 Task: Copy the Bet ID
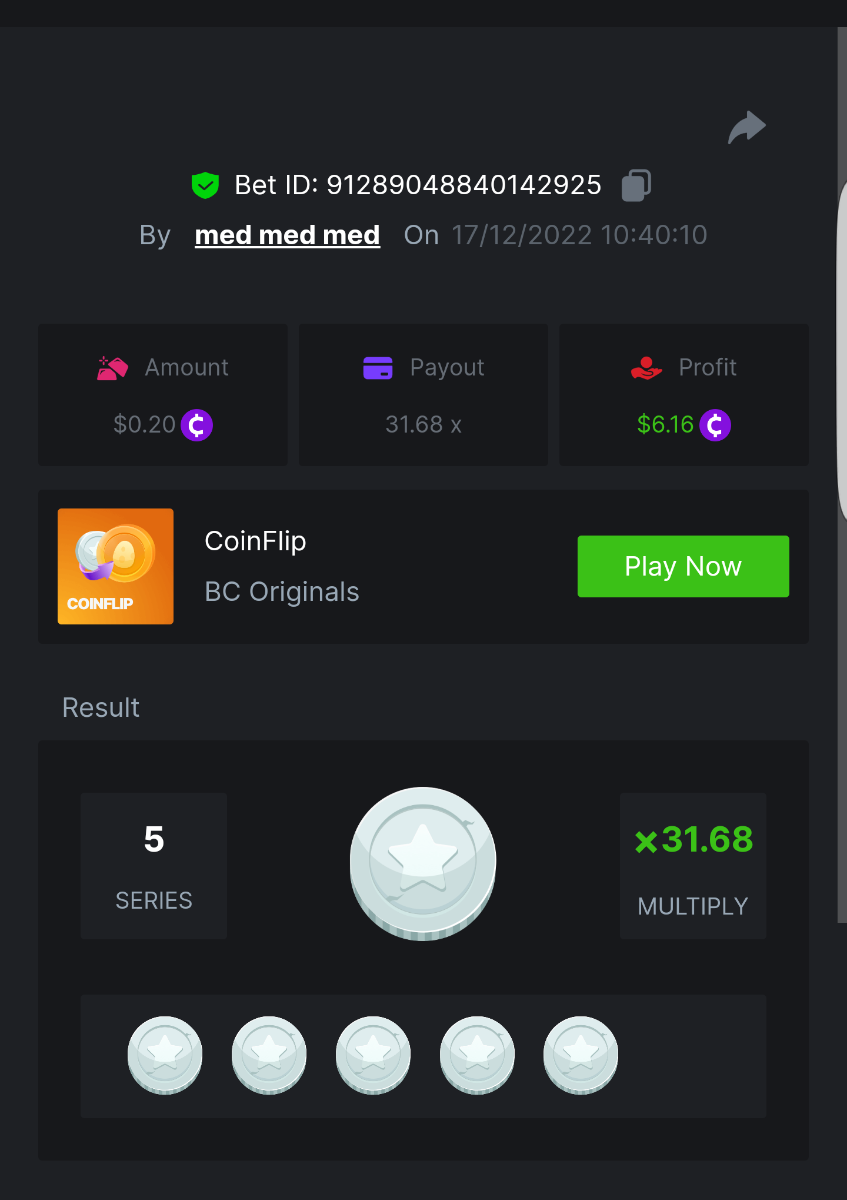pos(636,185)
